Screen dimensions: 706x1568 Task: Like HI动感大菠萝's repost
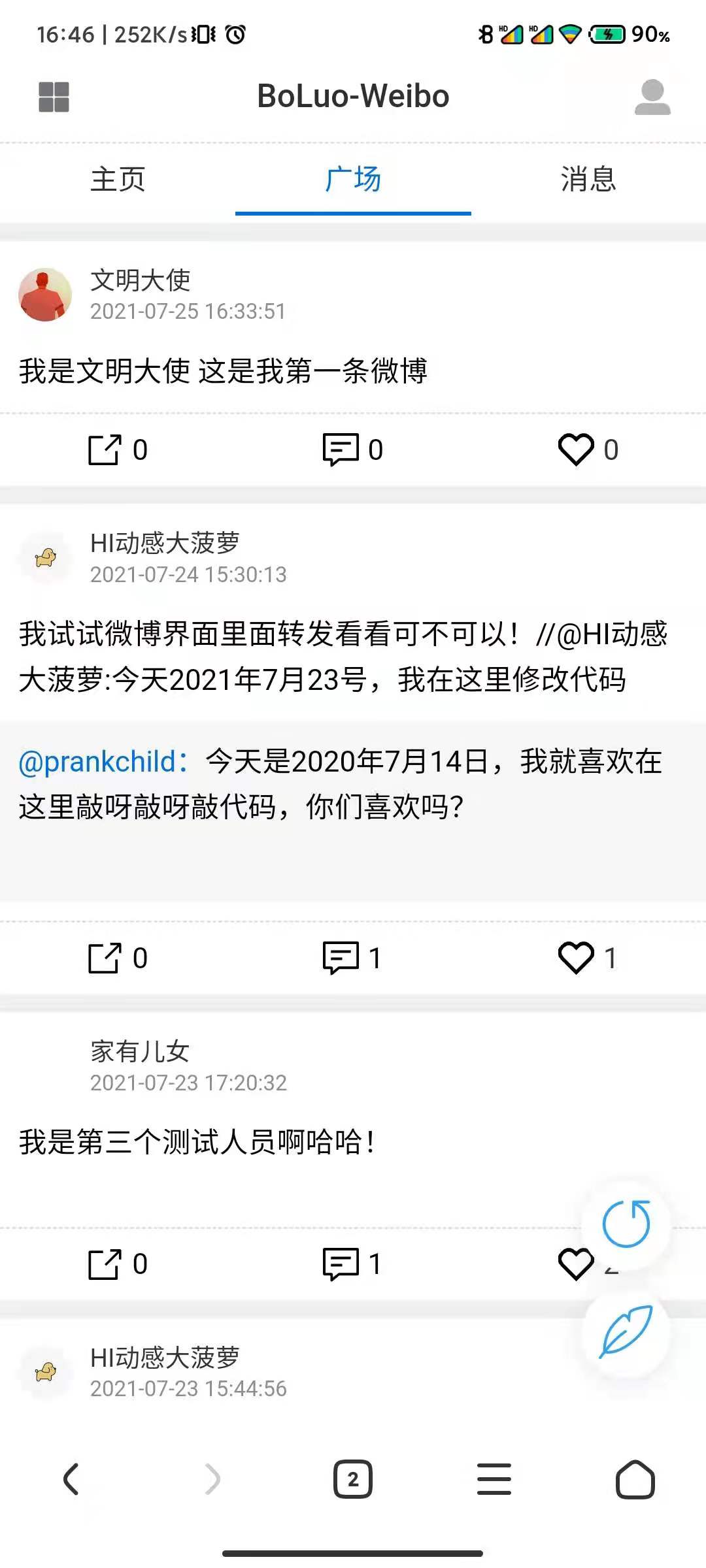click(x=576, y=958)
